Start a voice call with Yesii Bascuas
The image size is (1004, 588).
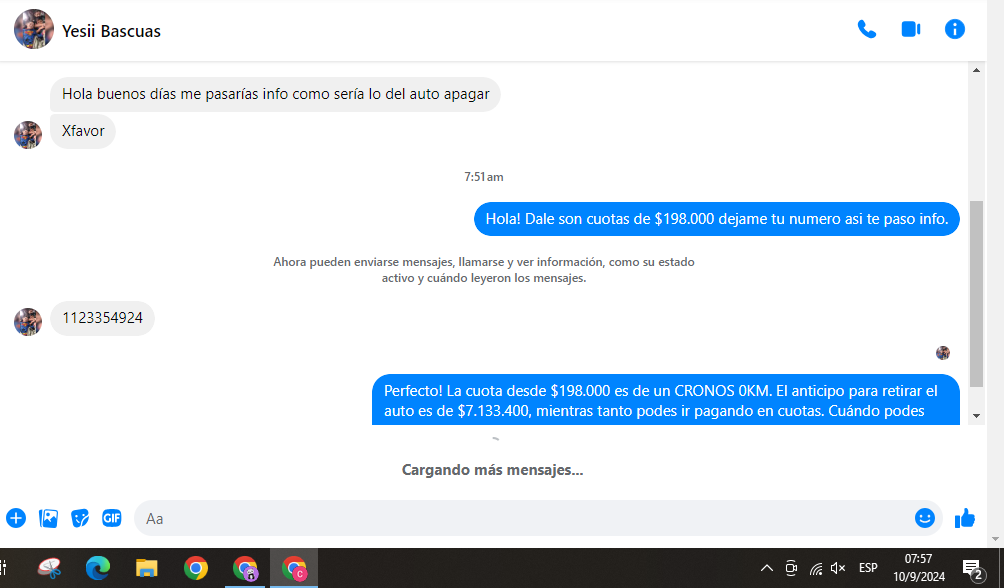tap(866, 30)
